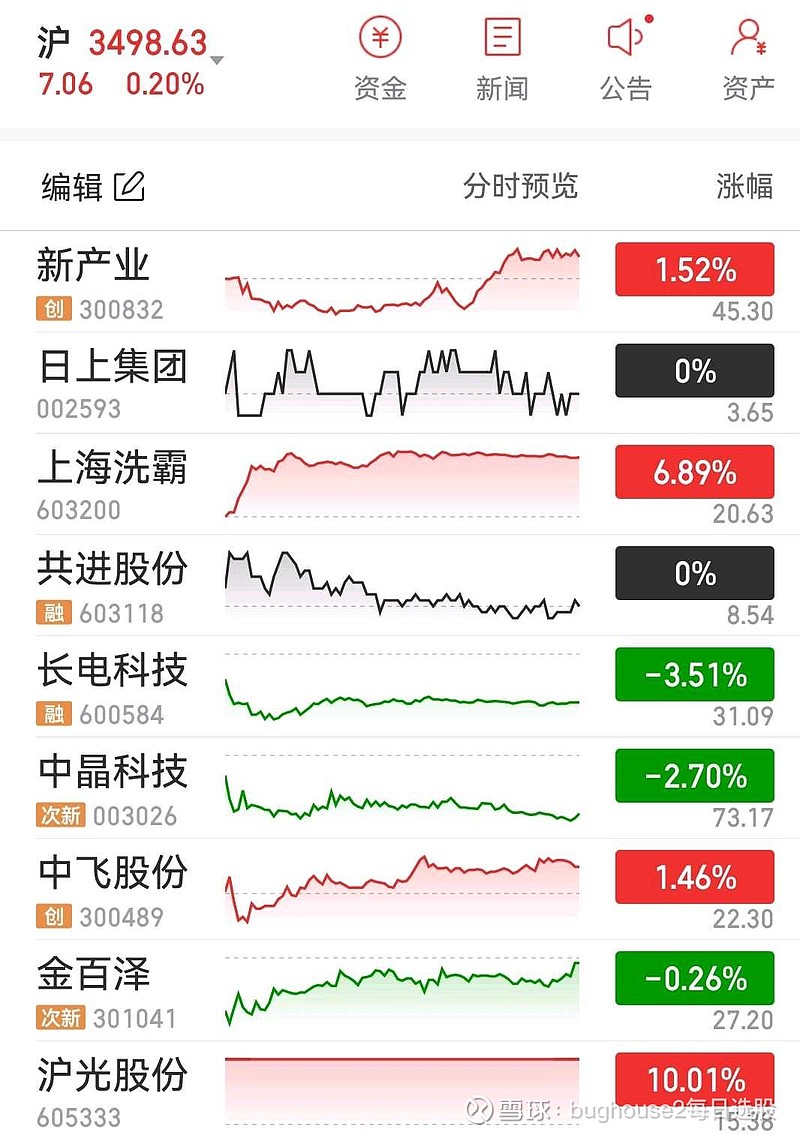
Task: Open the 资金 (funds) yuan icon
Action: point(379,38)
